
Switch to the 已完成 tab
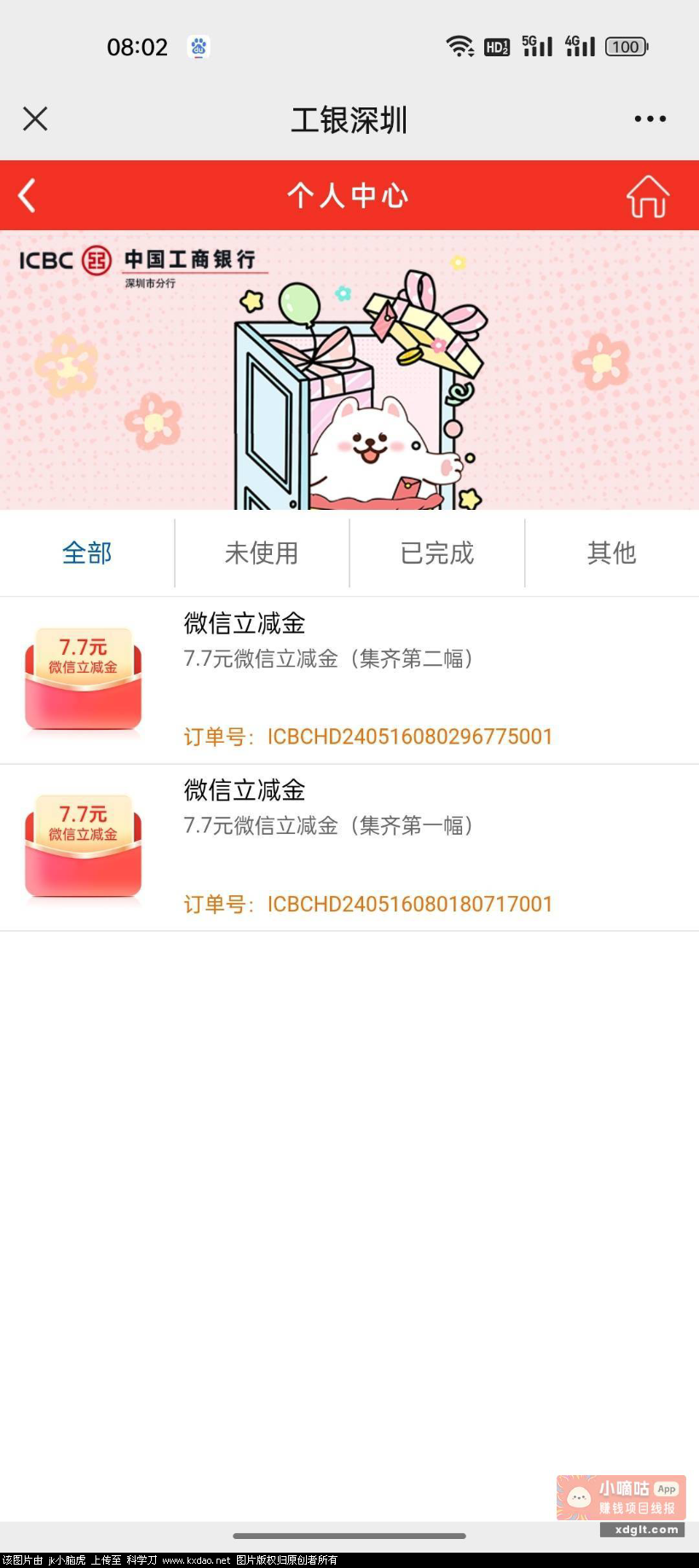pyautogui.click(x=436, y=553)
